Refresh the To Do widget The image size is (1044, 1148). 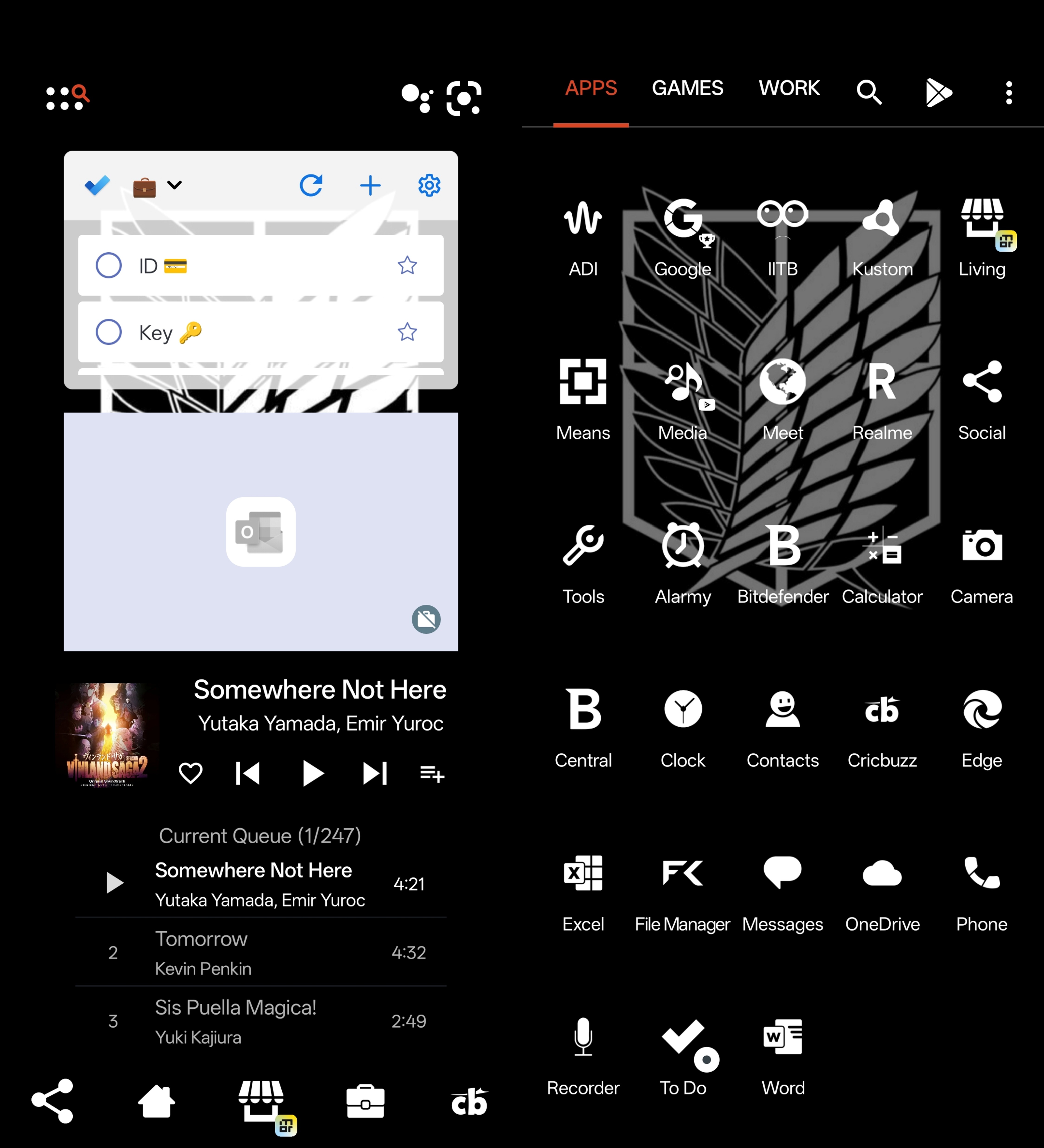pos(311,185)
